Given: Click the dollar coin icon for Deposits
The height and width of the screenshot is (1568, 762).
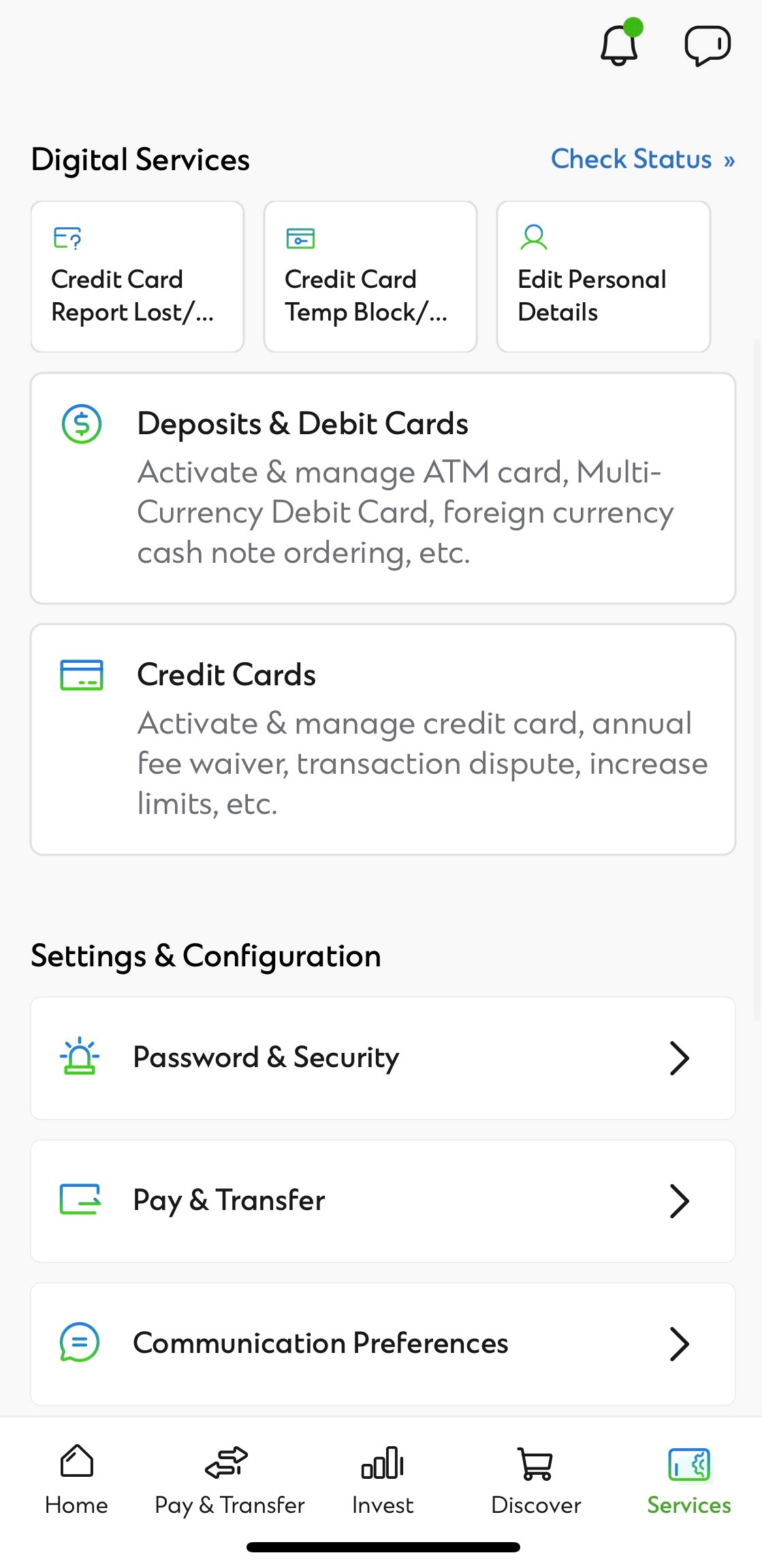Looking at the screenshot, I should point(81,423).
